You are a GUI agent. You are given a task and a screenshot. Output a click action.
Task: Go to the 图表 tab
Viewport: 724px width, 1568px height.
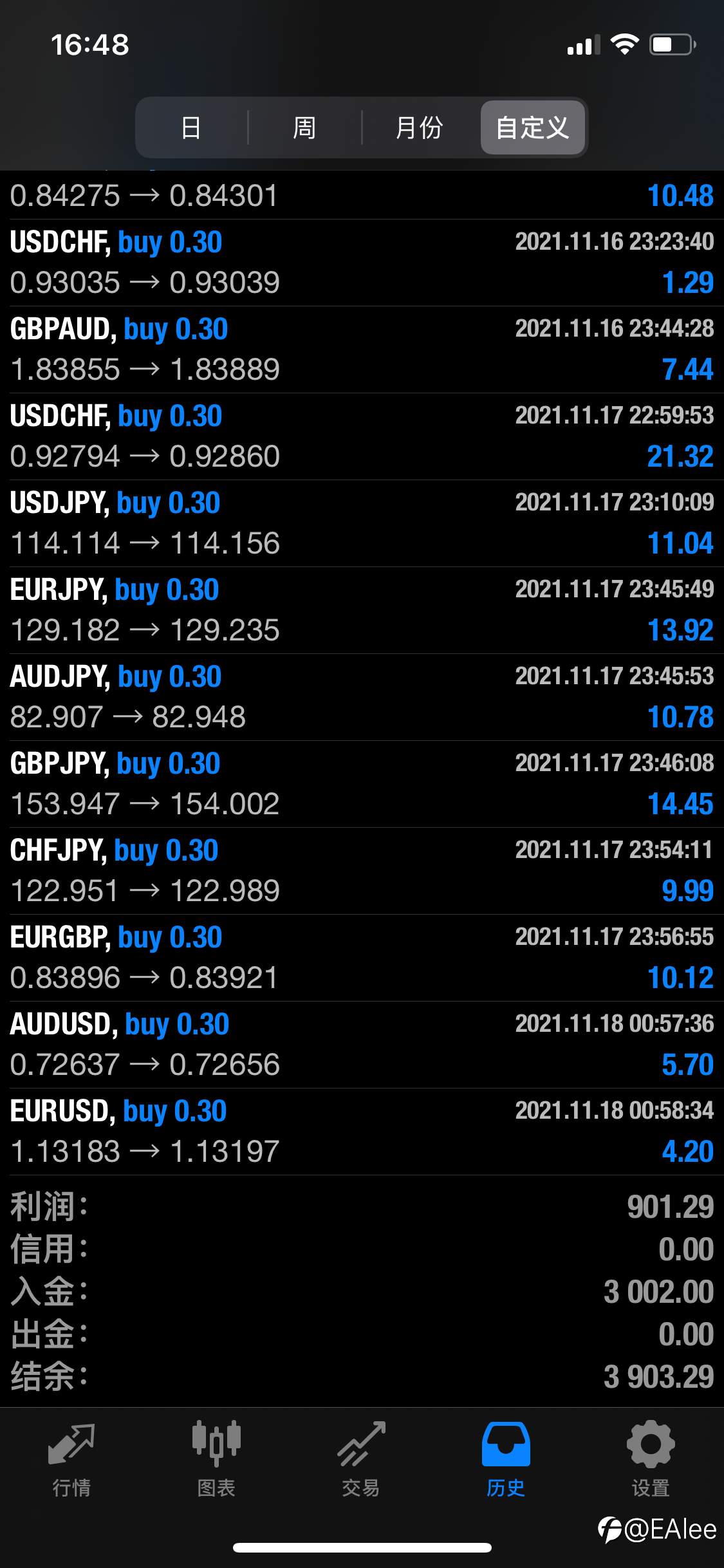pos(216,1459)
